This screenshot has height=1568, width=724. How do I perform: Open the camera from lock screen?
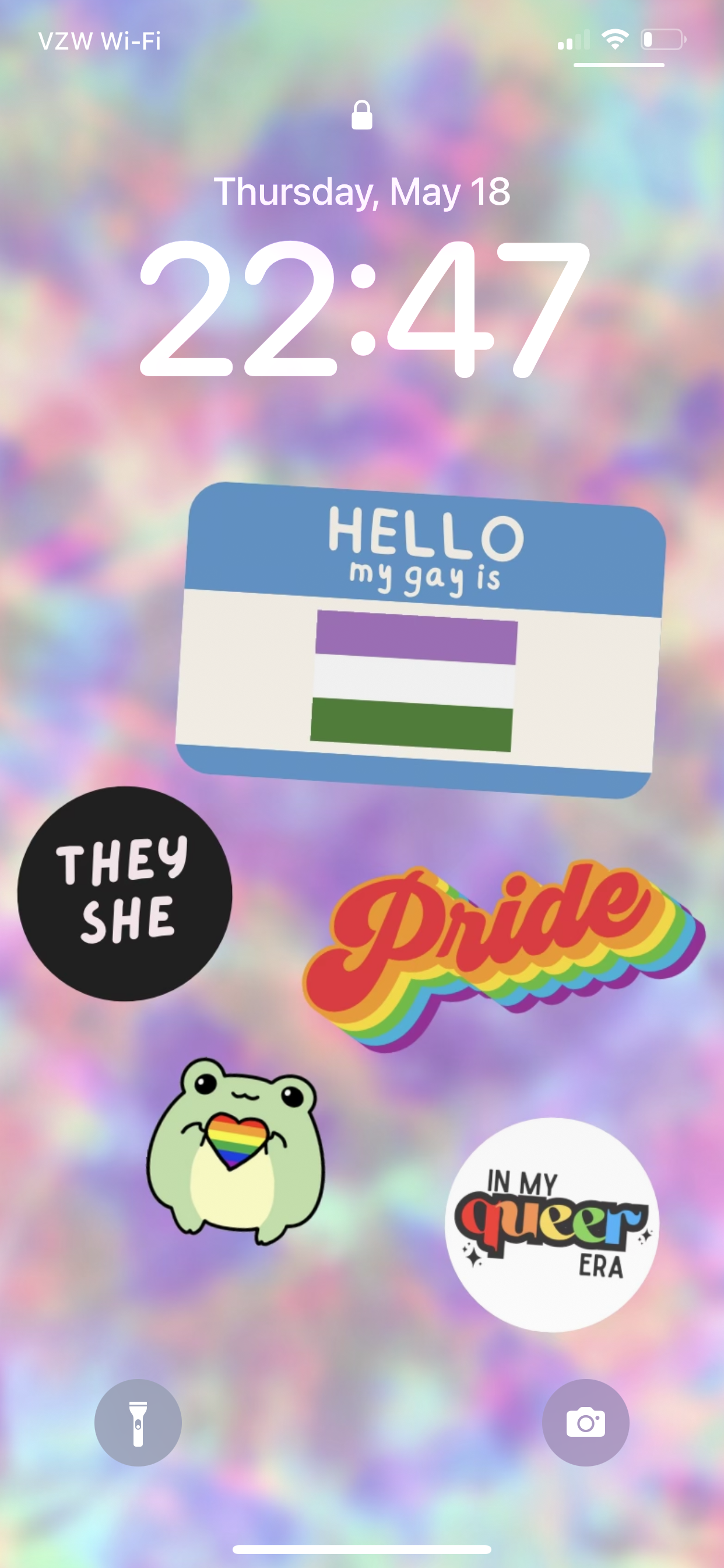pyautogui.click(x=585, y=1423)
